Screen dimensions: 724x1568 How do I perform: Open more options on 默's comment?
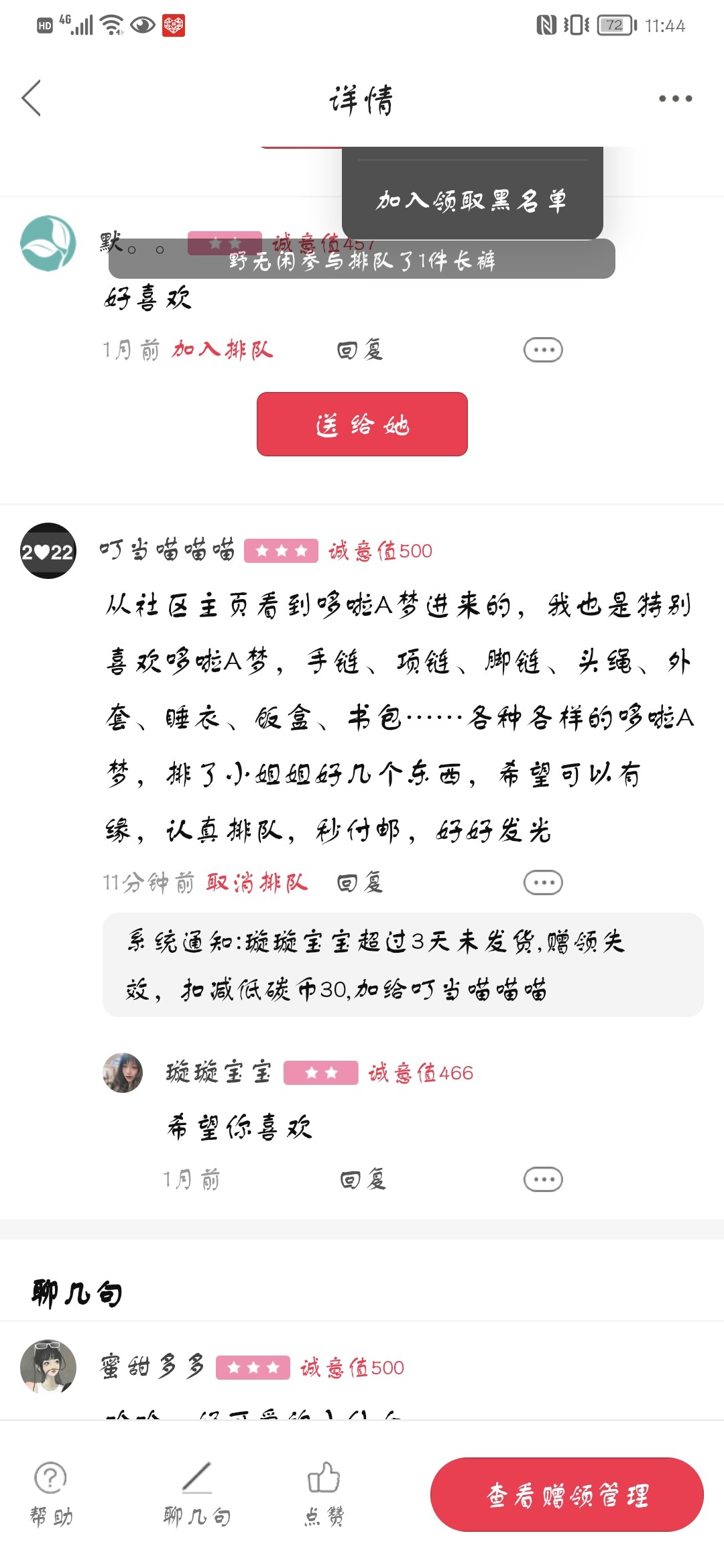(x=542, y=350)
